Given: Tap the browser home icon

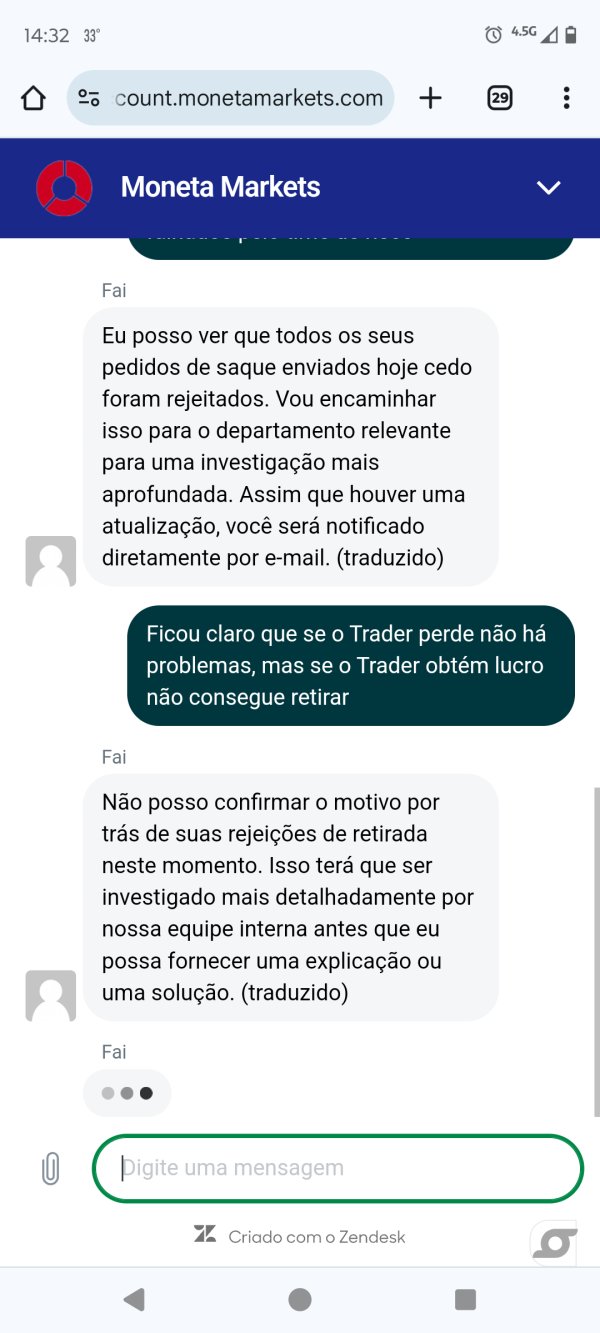Looking at the screenshot, I should pos(33,98).
